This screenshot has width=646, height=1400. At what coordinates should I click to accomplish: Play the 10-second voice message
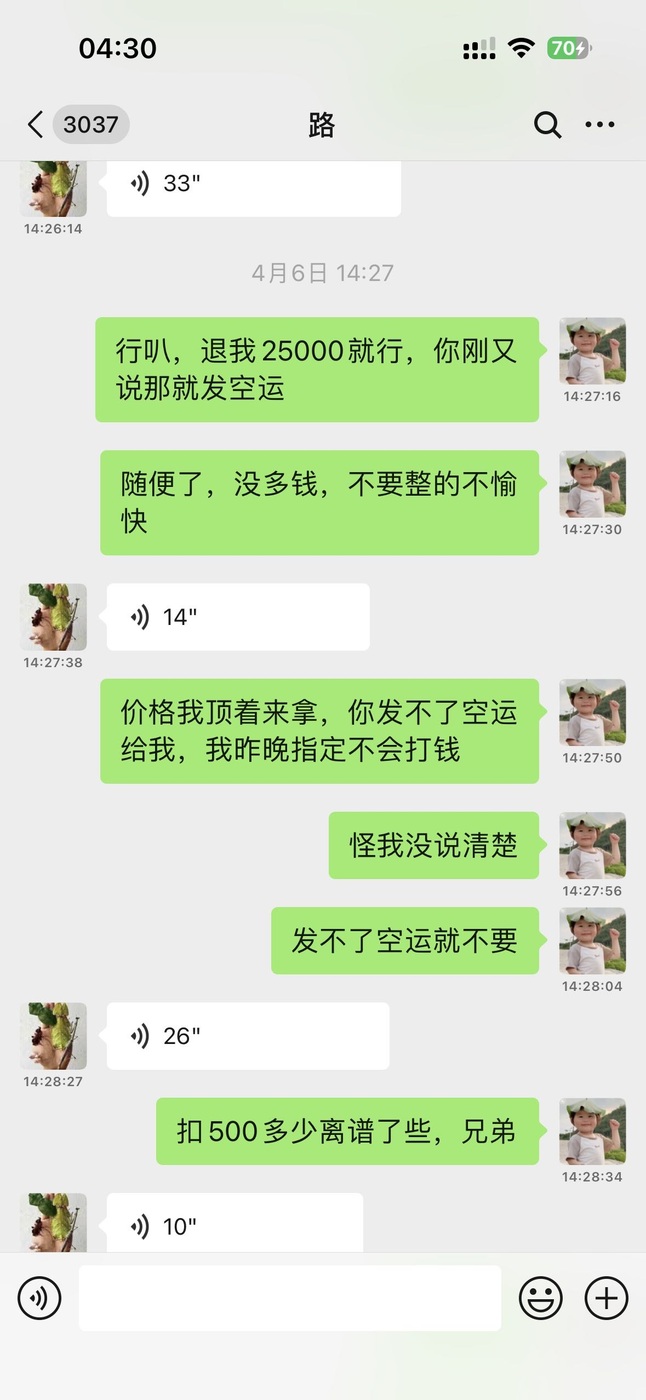pyautogui.click(x=235, y=1222)
